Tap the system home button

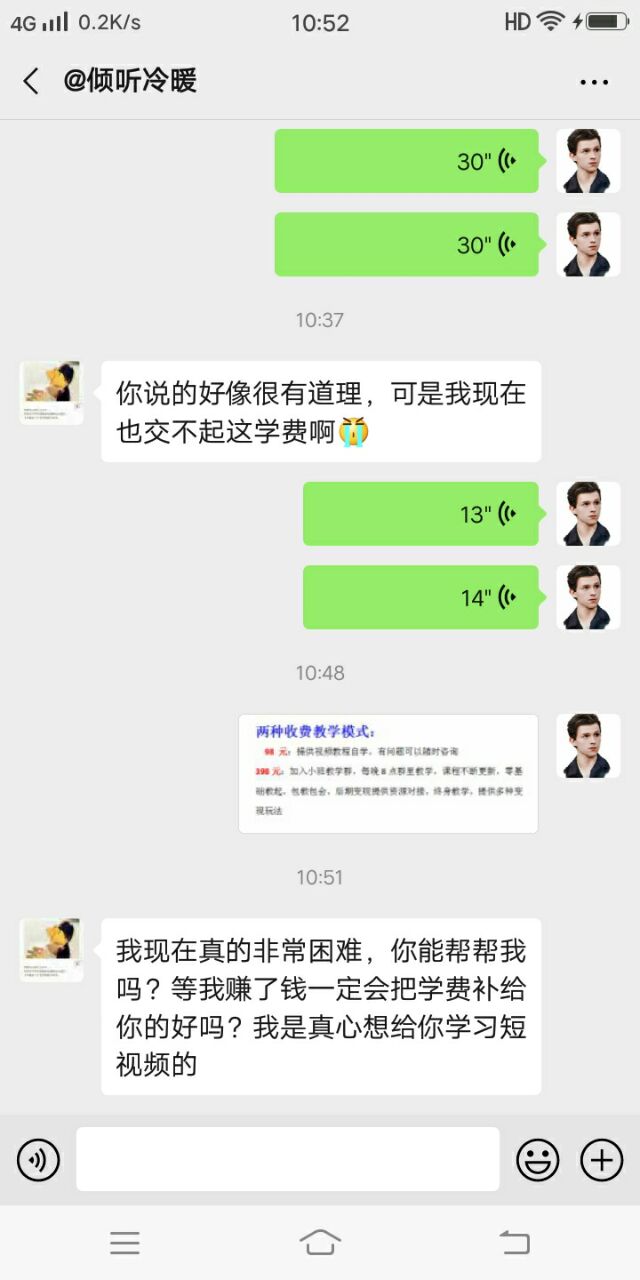click(x=320, y=1243)
